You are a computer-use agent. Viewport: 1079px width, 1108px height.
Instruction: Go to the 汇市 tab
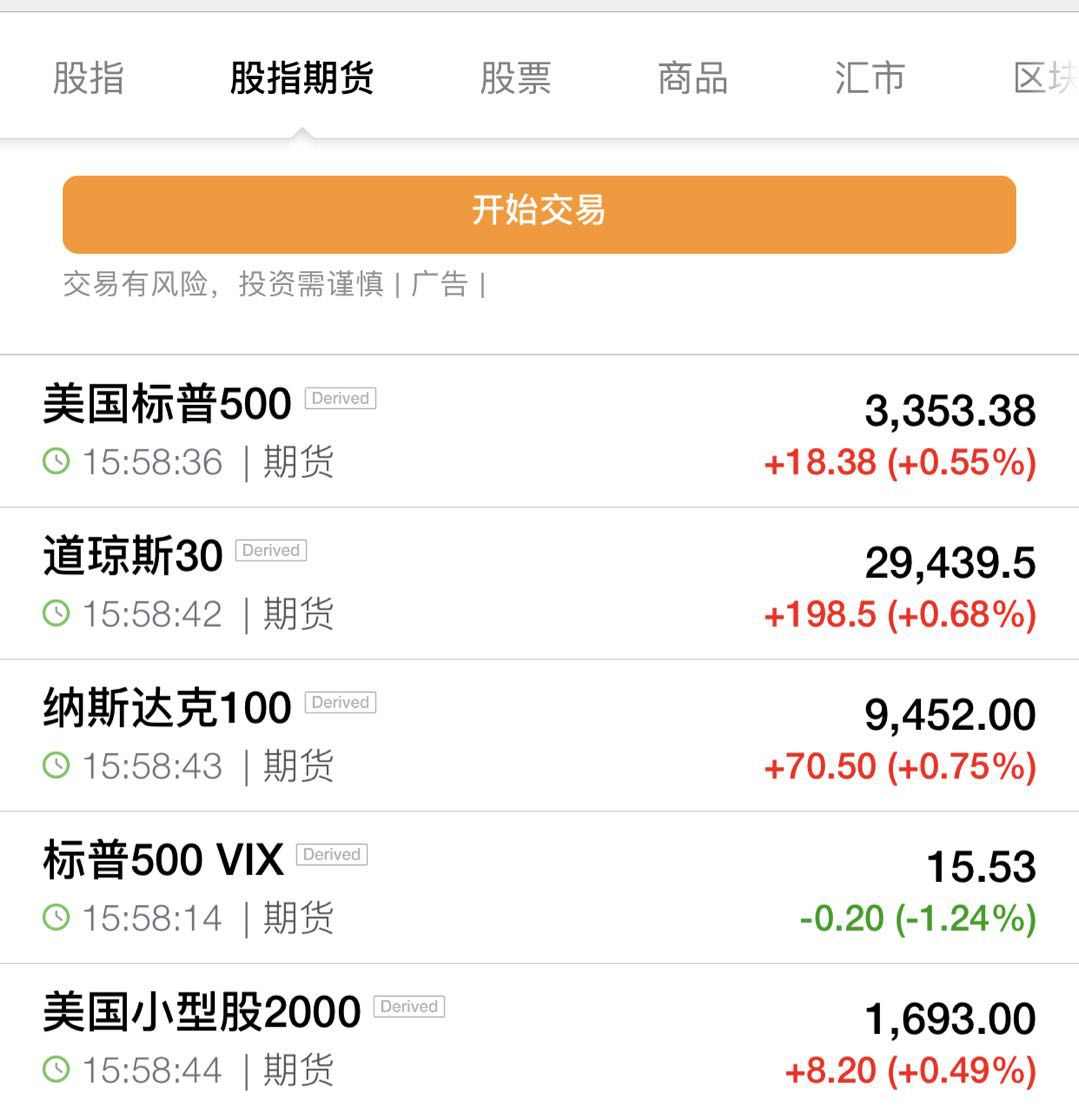(x=869, y=78)
